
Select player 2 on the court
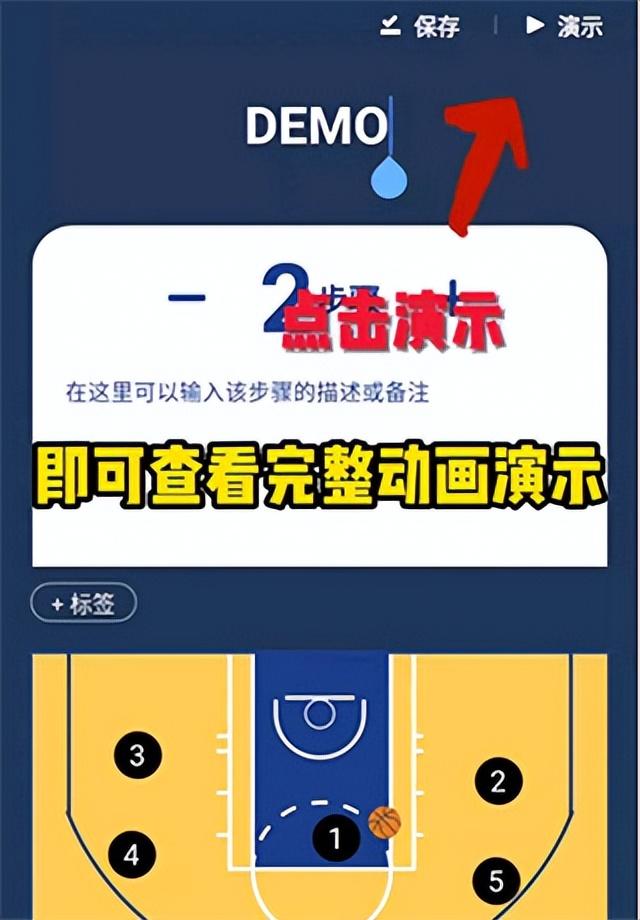coord(498,781)
